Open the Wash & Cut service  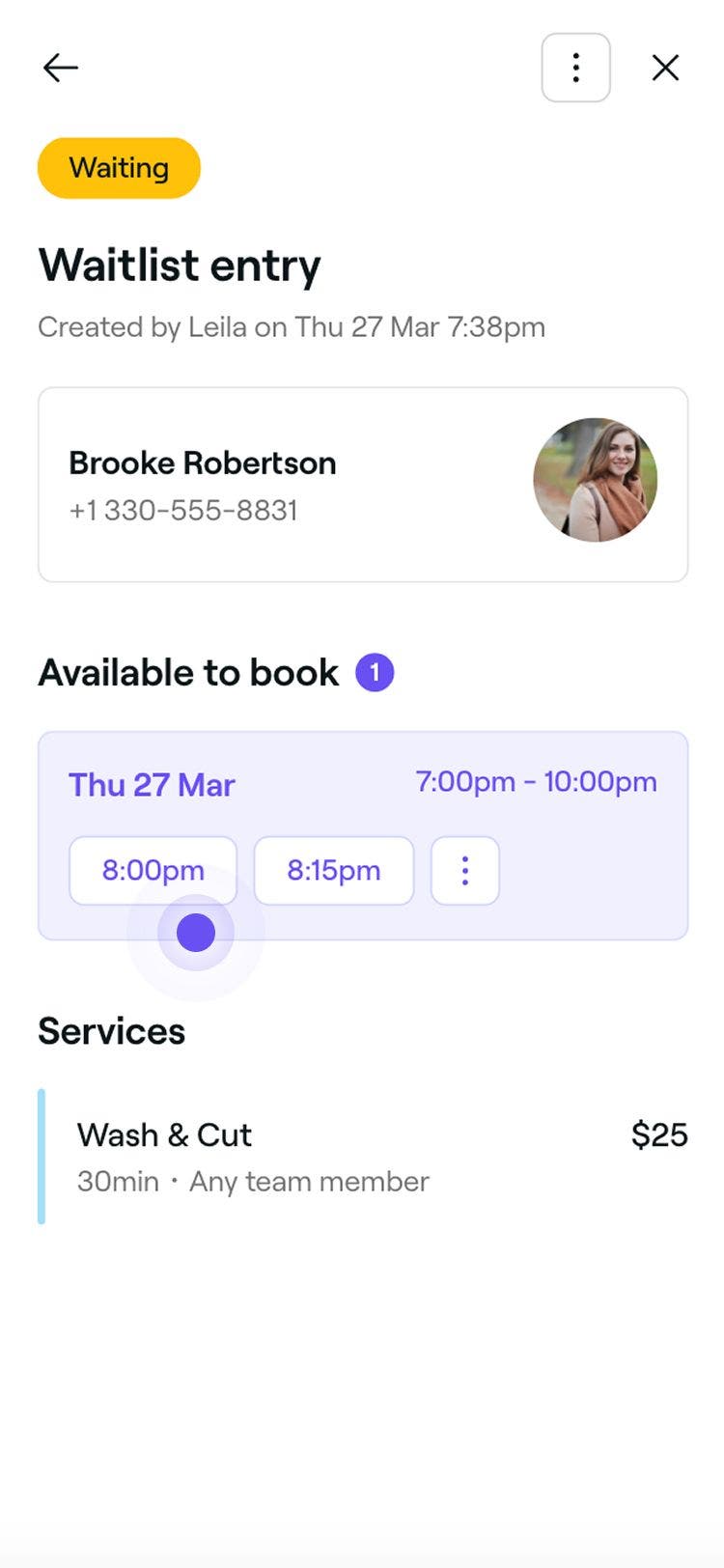point(362,1157)
